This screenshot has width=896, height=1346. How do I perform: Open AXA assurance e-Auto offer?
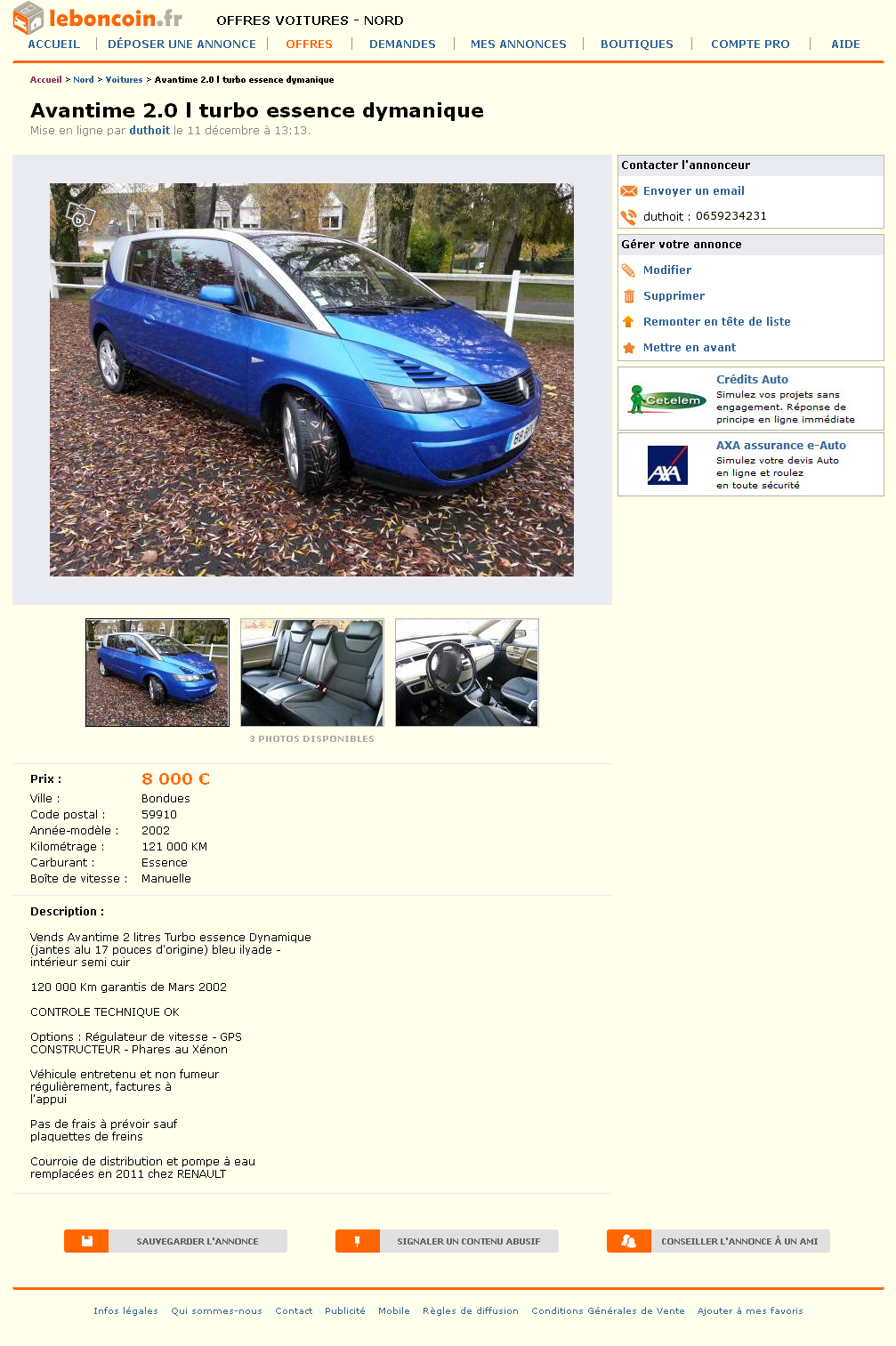point(780,446)
